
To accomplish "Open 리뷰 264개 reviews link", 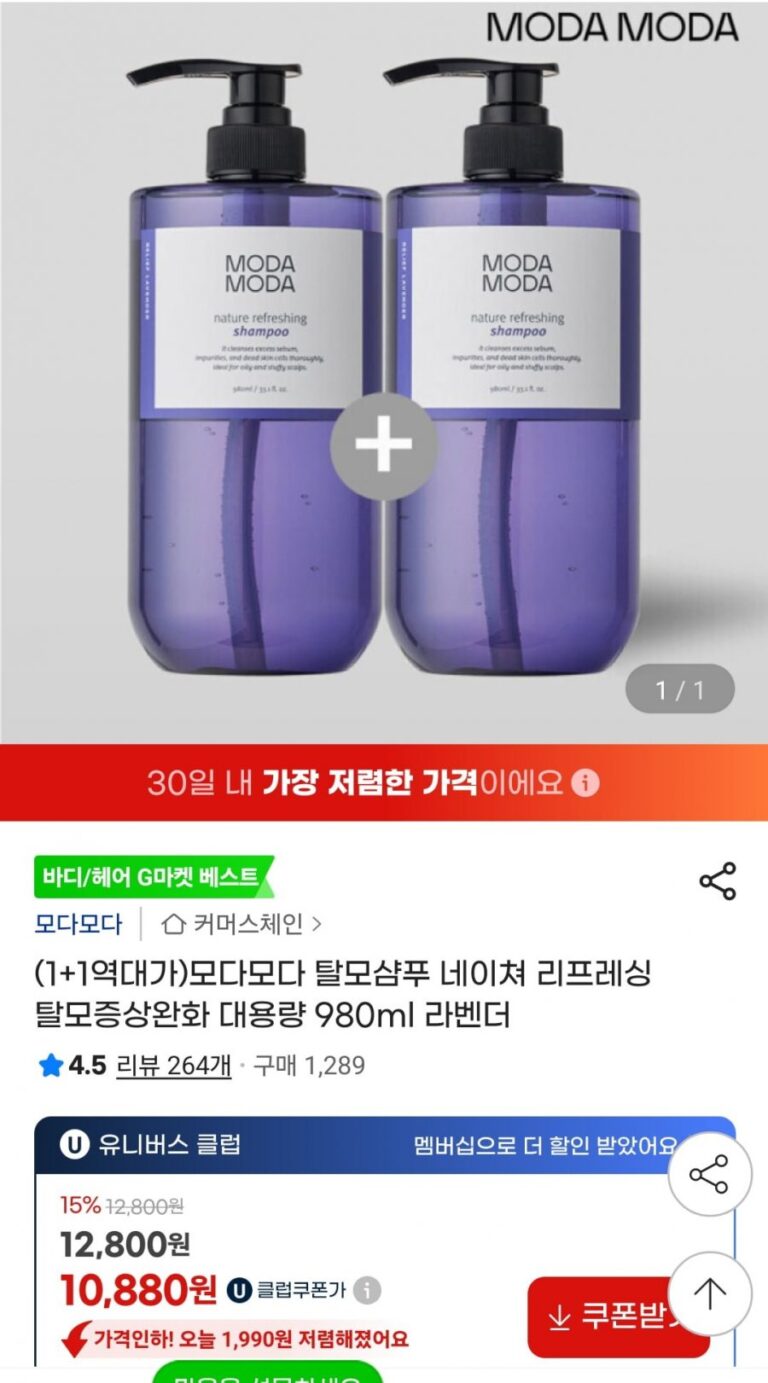I will tap(174, 1066).
